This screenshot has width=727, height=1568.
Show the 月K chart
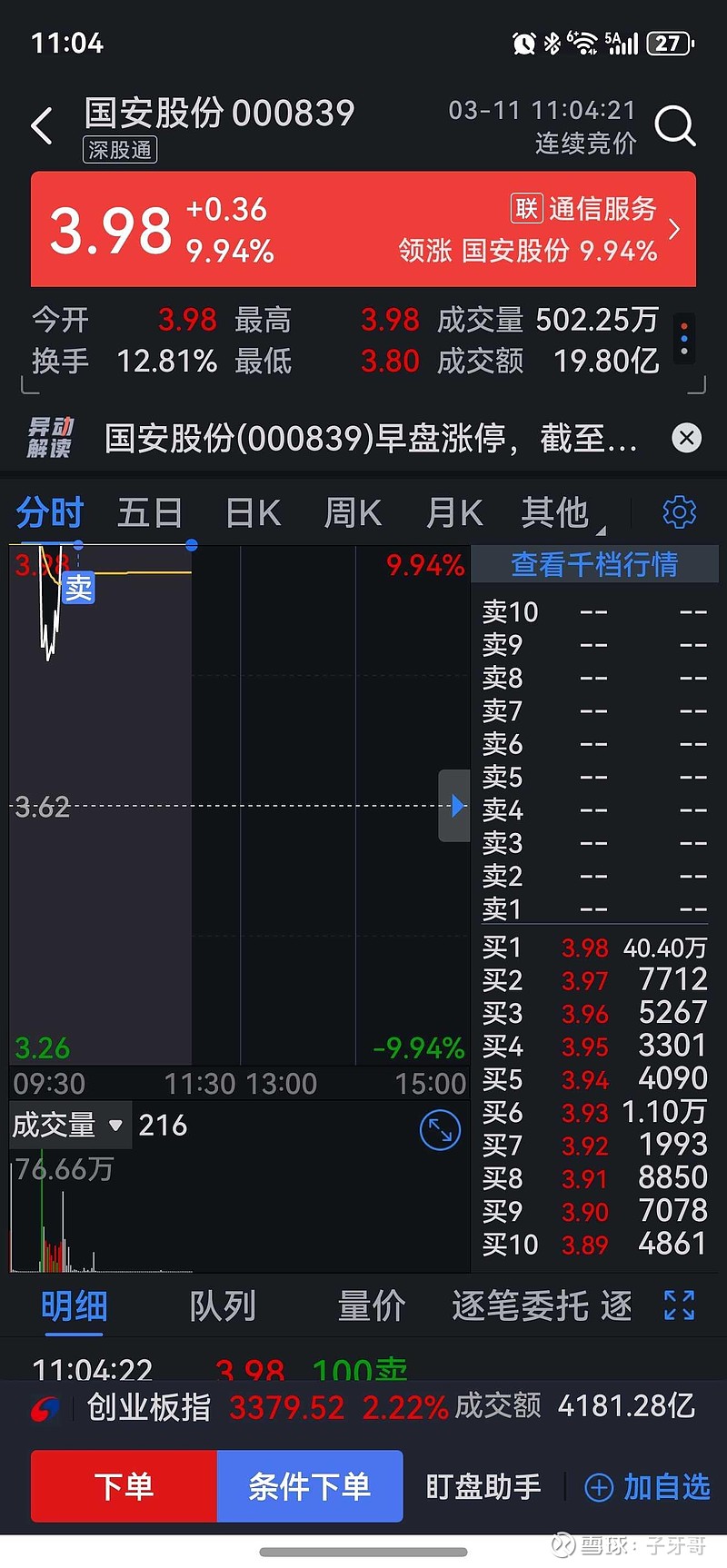[x=453, y=513]
